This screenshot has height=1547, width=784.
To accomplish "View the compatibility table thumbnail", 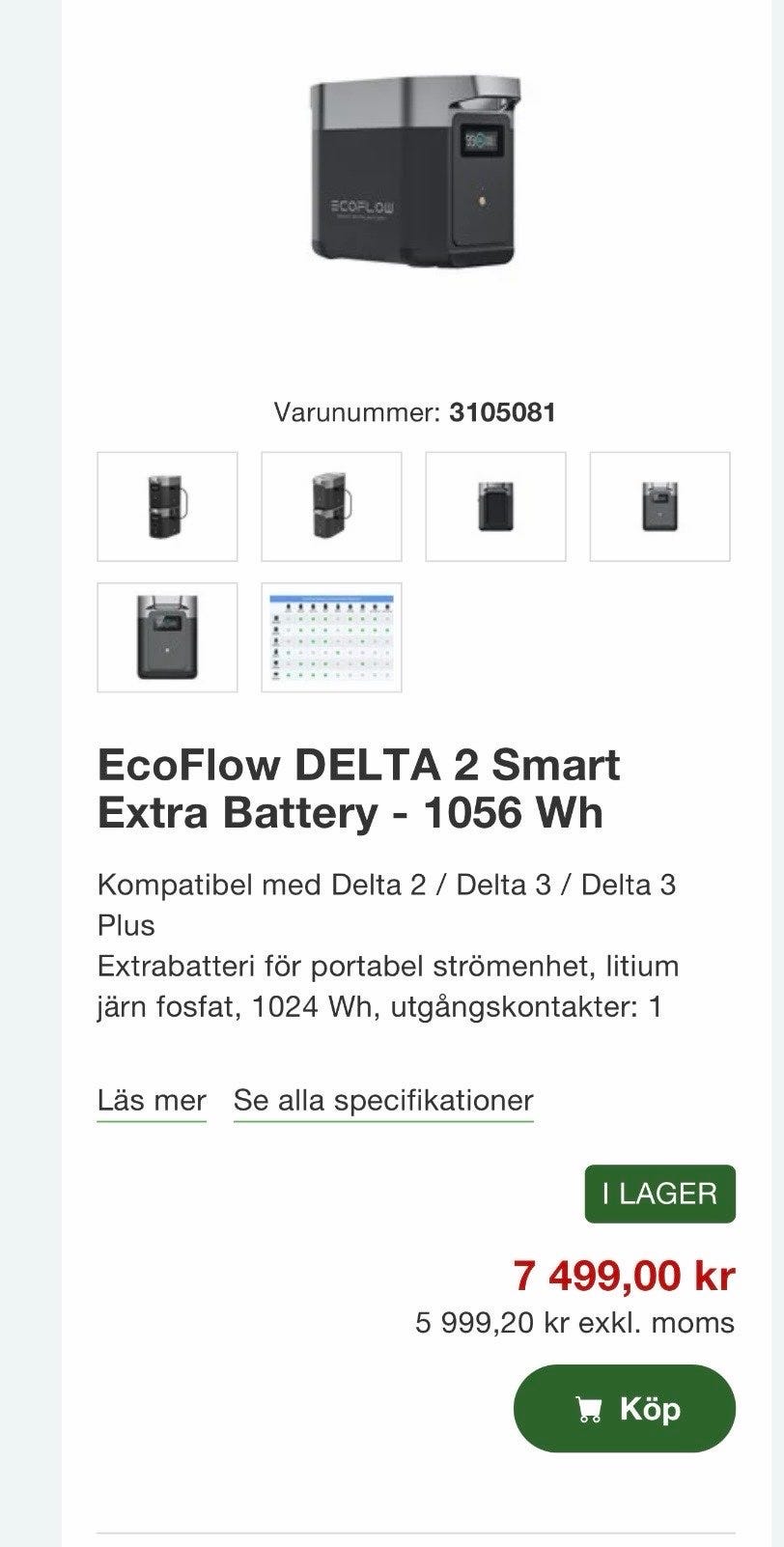I will point(331,637).
